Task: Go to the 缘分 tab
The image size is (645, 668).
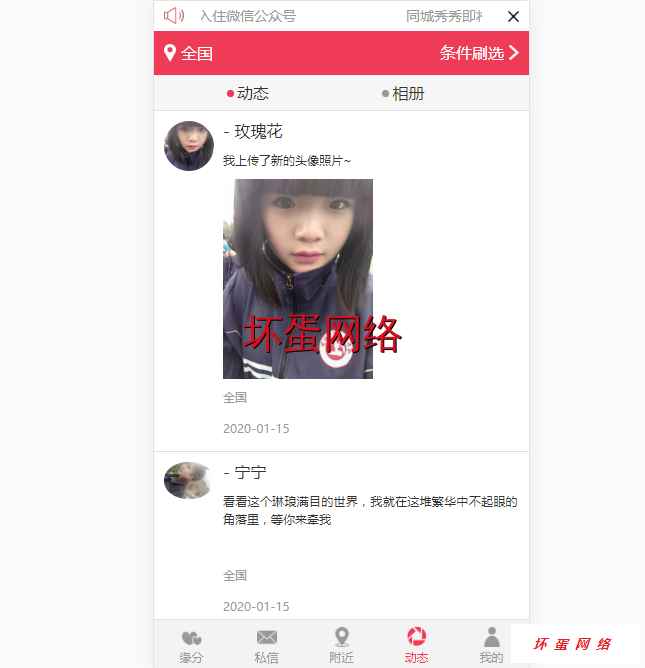Action: pyautogui.click(x=191, y=646)
